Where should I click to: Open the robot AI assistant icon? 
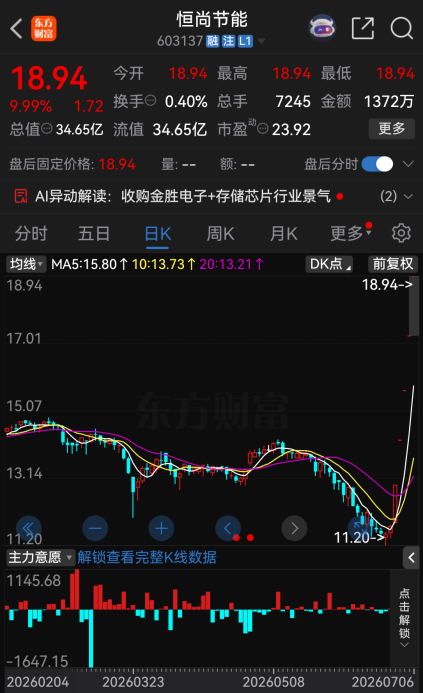(322, 28)
